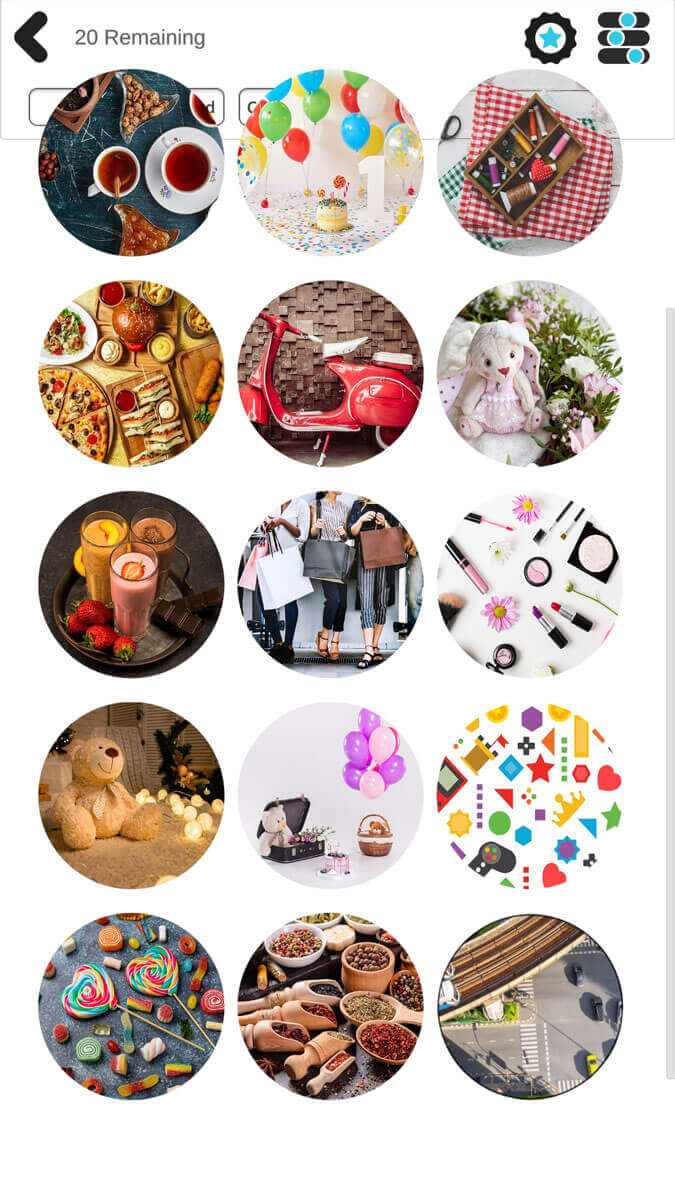Choose the aerial street crossing picture
This screenshot has width=675, height=1200.
point(530,1006)
